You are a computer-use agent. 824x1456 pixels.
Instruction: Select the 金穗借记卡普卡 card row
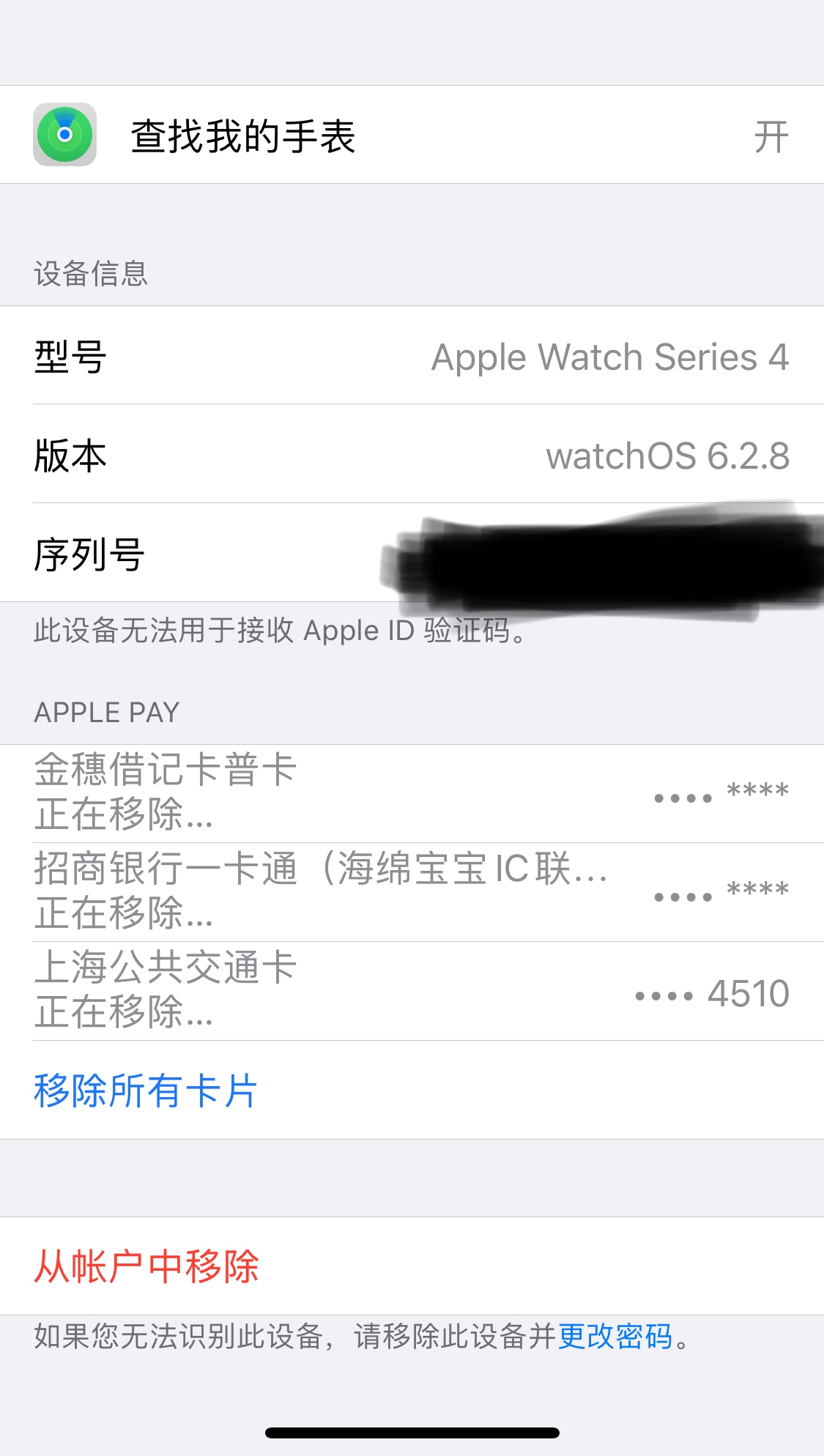410,793
